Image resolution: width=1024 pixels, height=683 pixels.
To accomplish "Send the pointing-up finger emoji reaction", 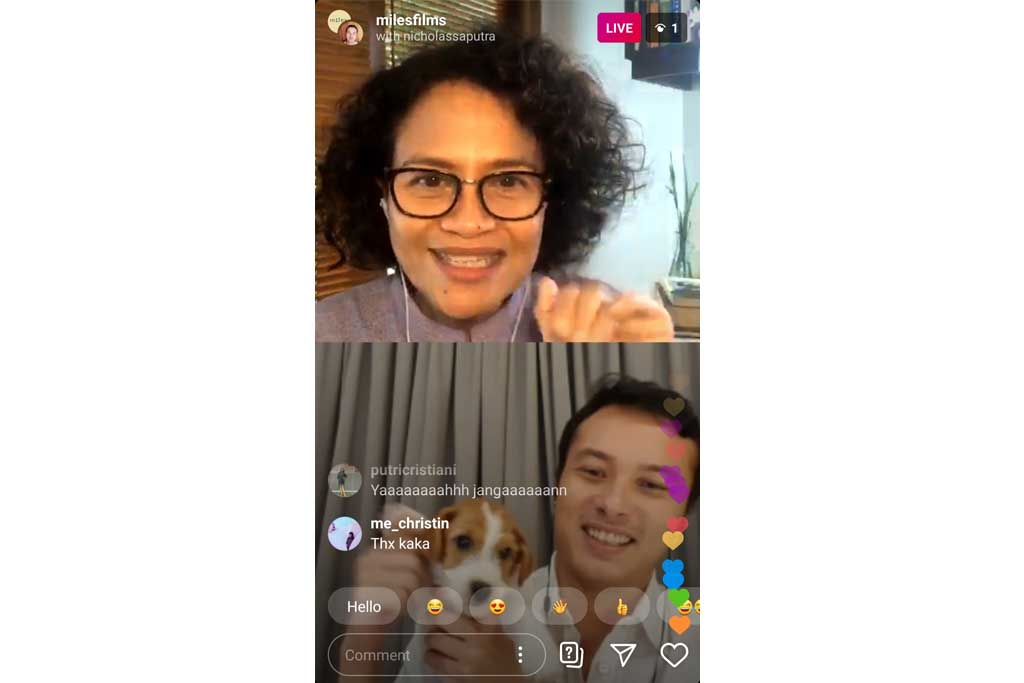I will (x=621, y=606).
